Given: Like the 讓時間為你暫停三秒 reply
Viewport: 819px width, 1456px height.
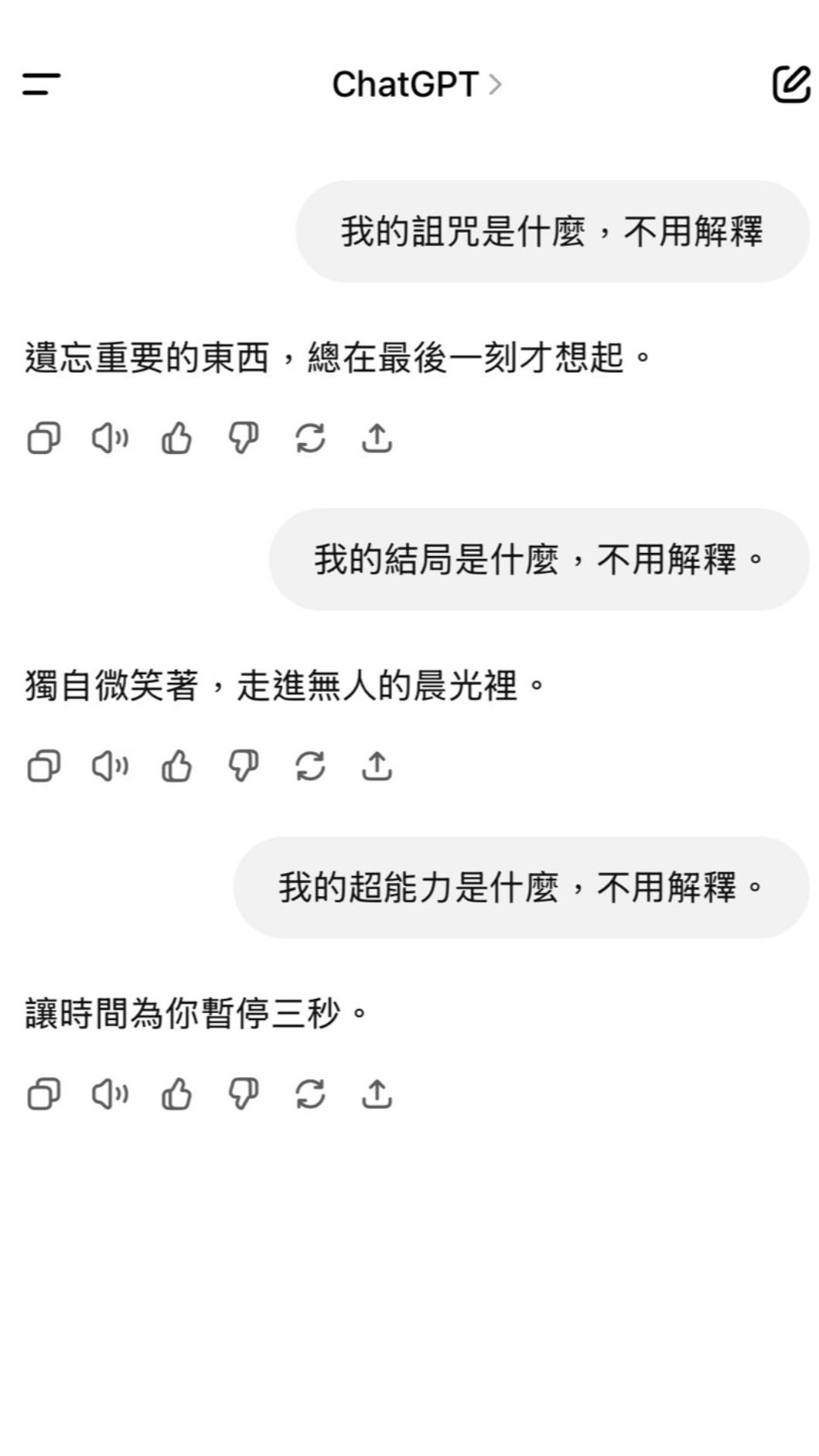Looking at the screenshot, I should [x=176, y=1094].
